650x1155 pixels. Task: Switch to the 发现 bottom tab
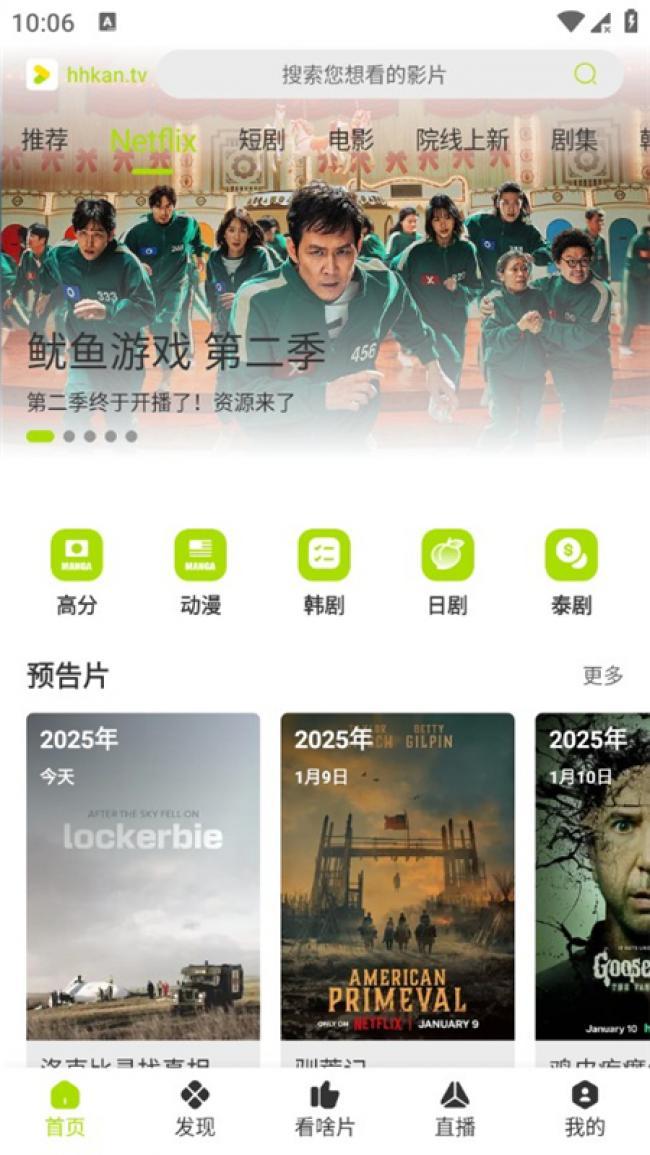click(195, 1109)
